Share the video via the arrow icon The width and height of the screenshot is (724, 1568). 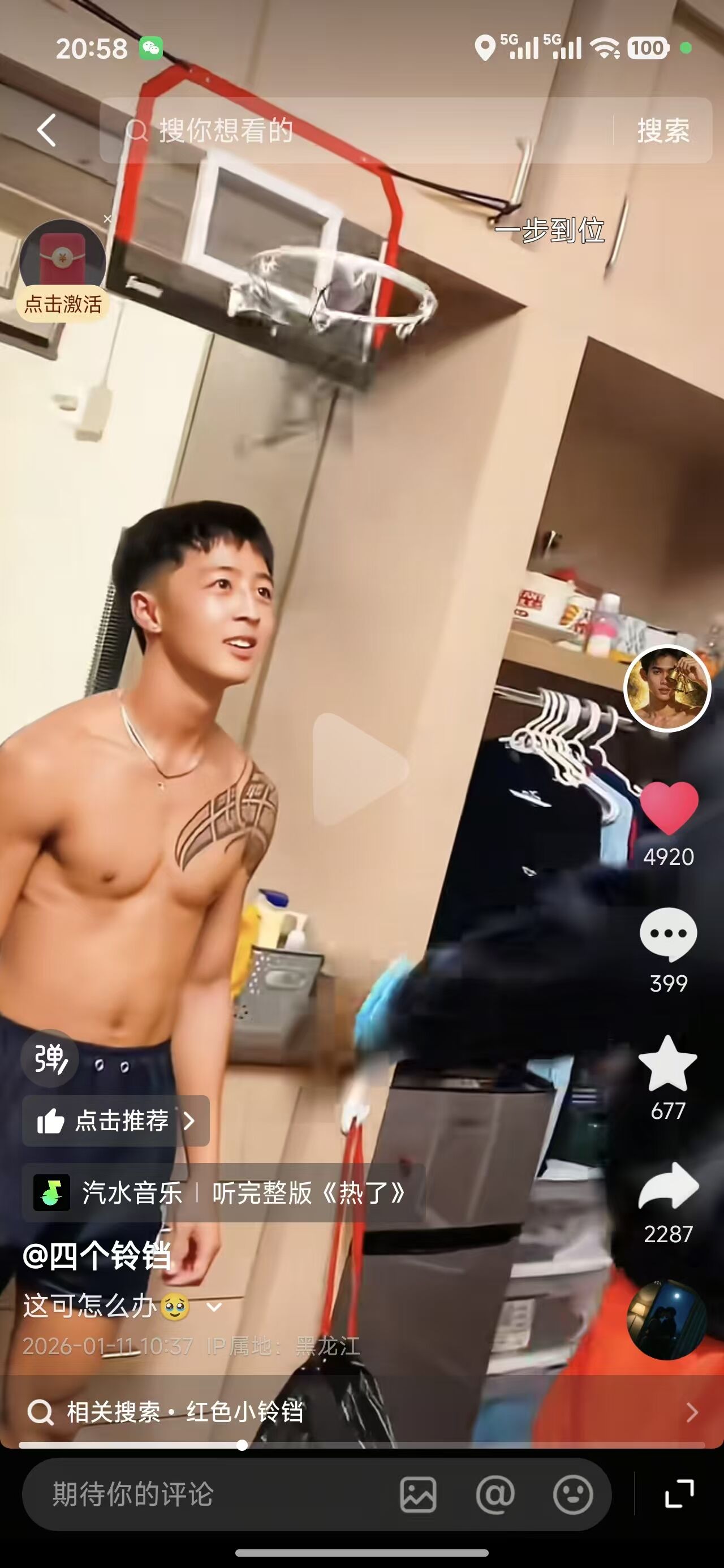[668, 1186]
